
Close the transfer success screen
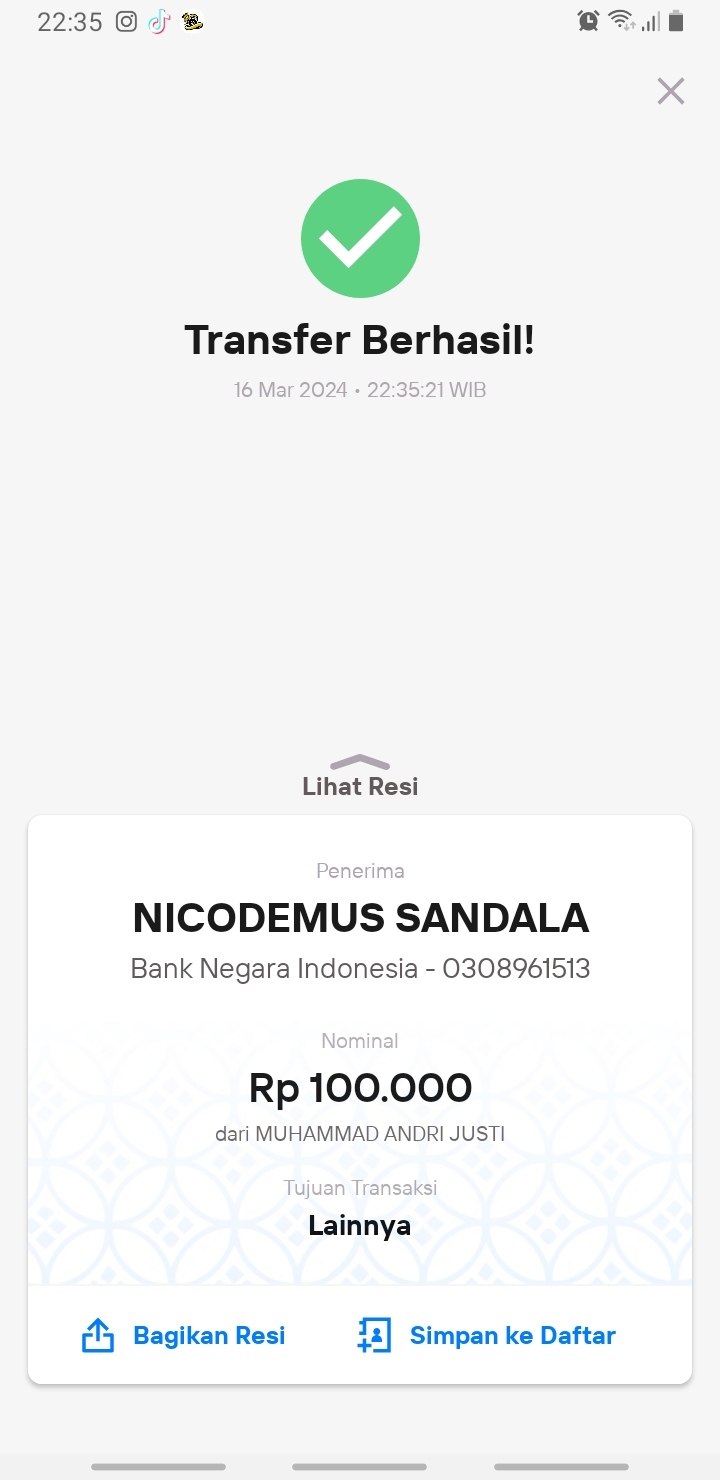point(670,91)
